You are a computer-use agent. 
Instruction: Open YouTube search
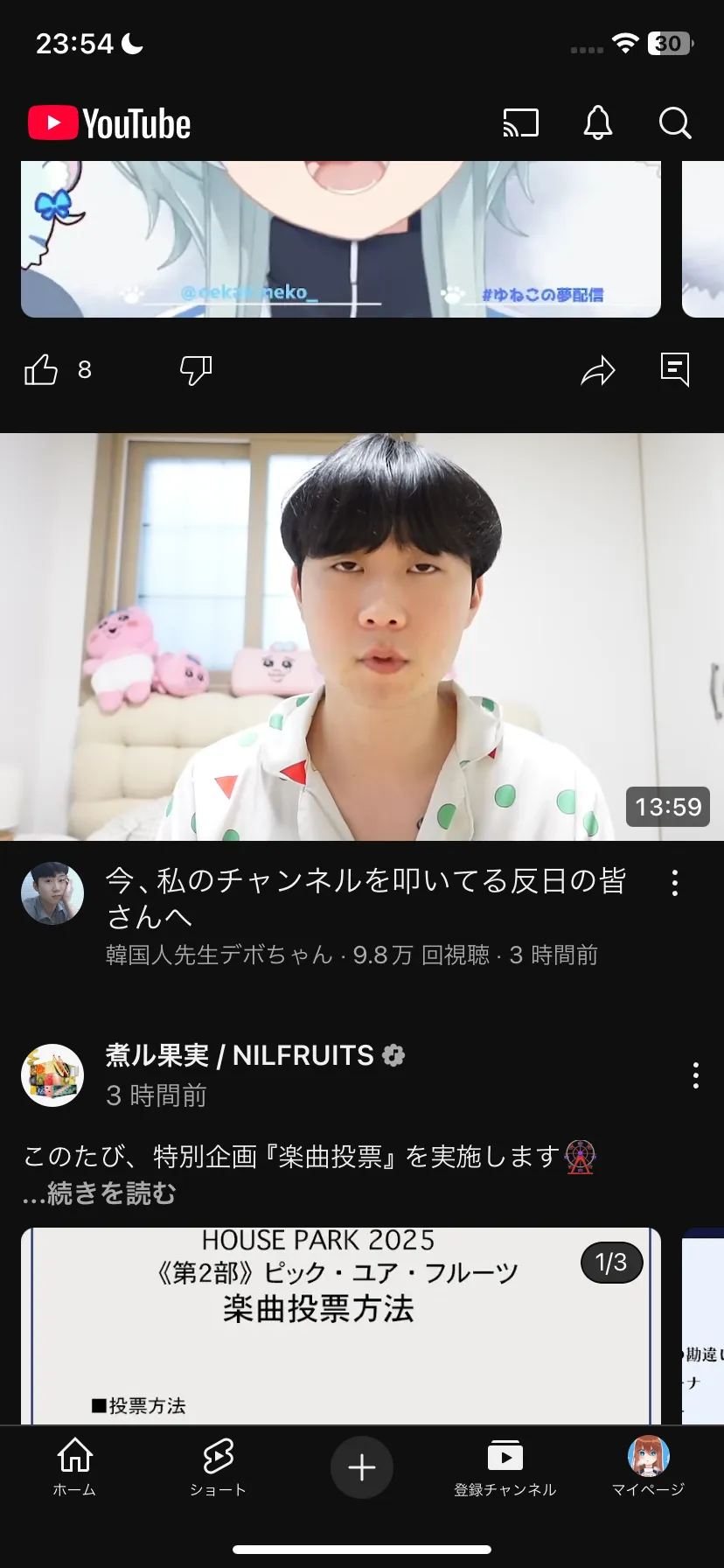coord(674,123)
